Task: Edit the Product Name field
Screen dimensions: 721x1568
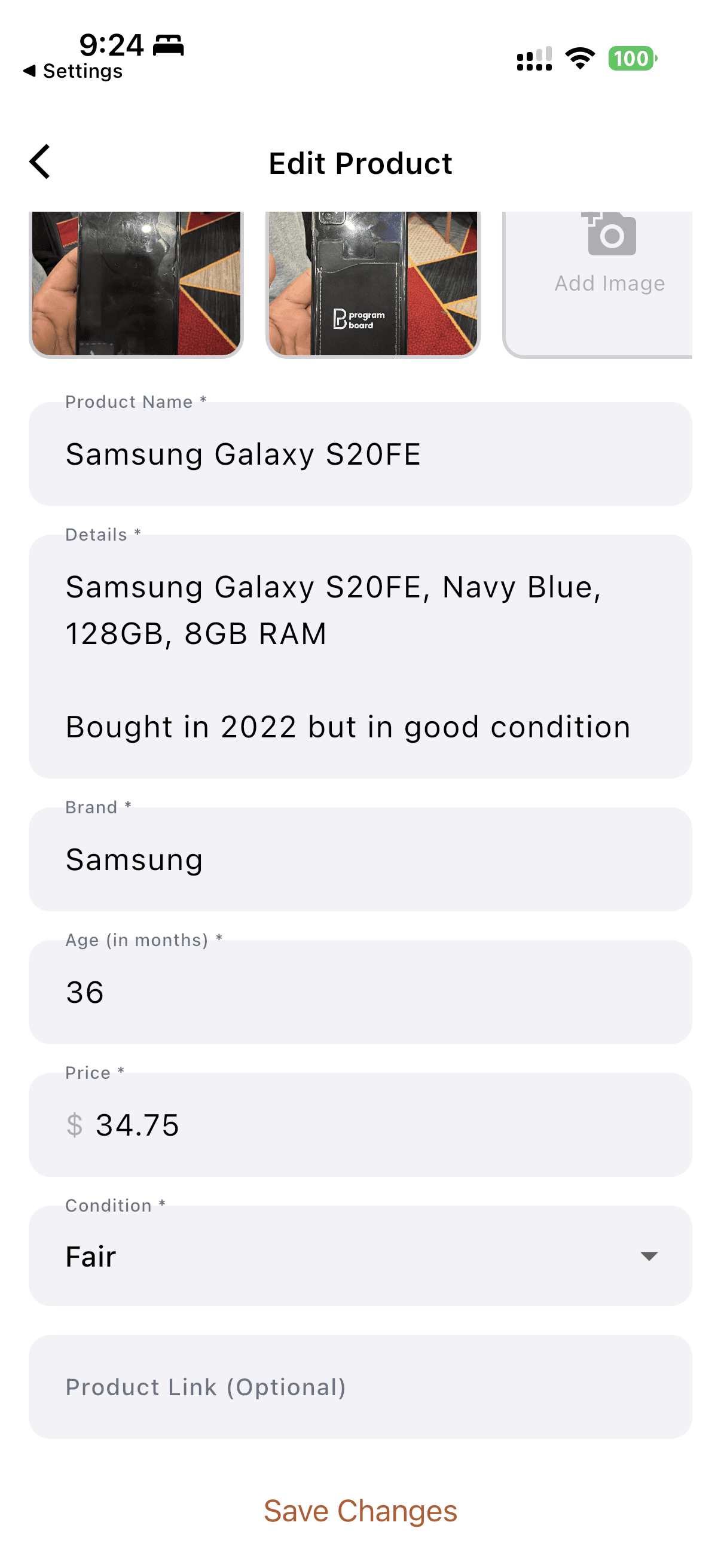Action: (x=360, y=453)
